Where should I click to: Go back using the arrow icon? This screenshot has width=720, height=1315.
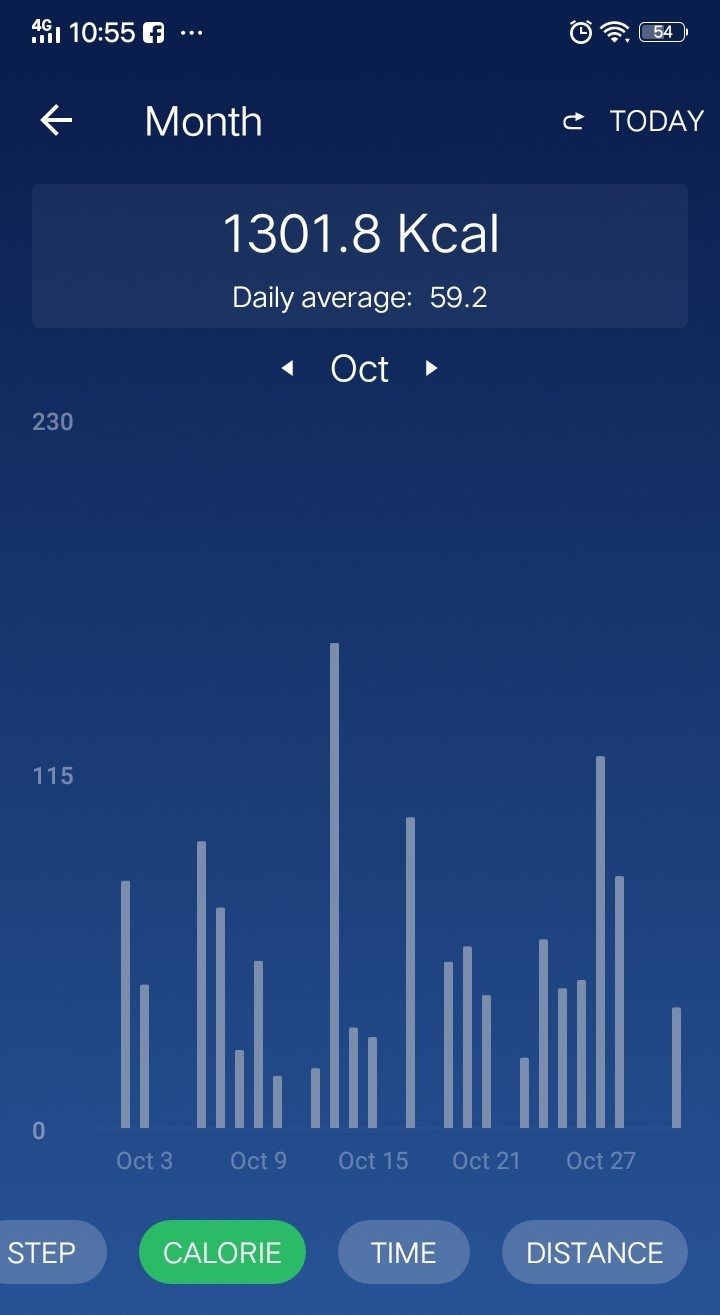tap(56, 121)
